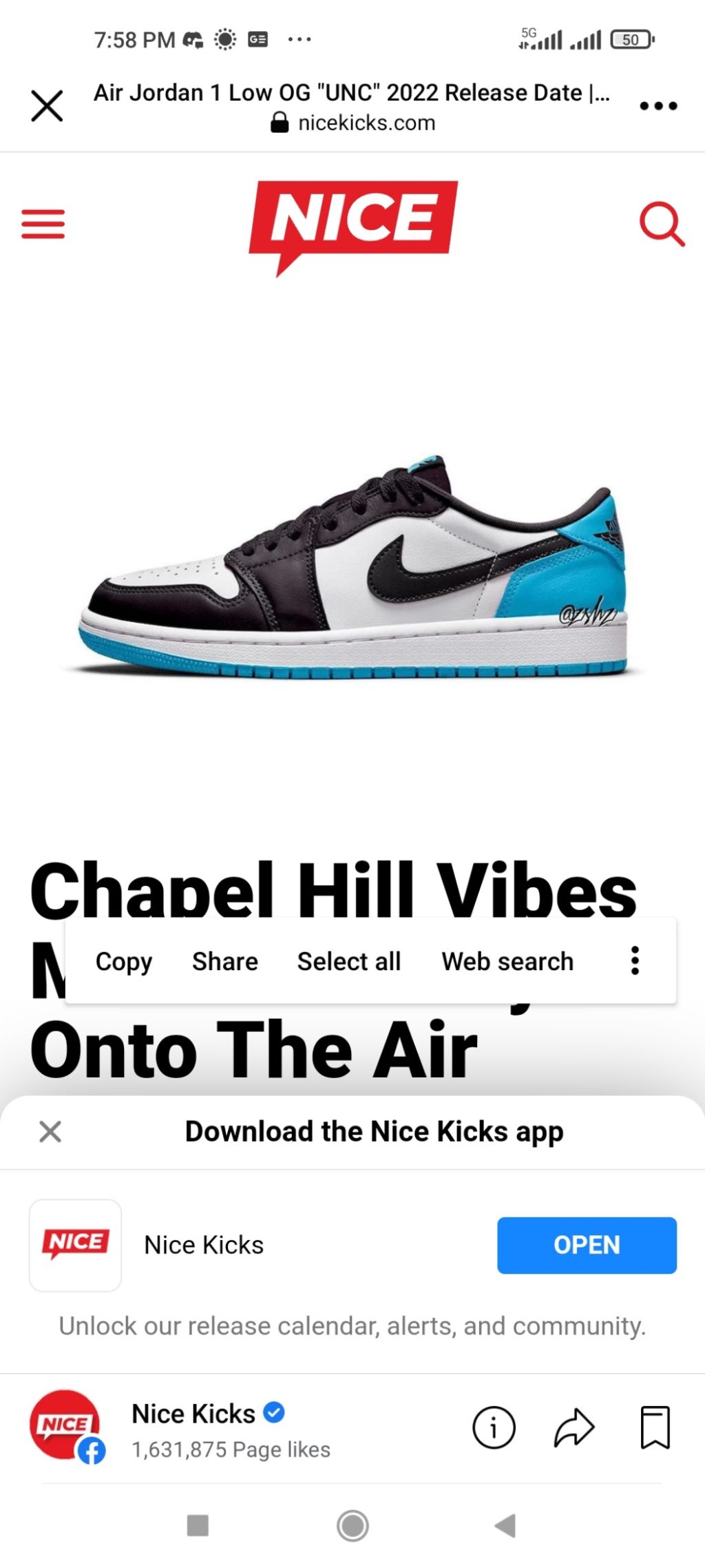The width and height of the screenshot is (705, 1568).
Task: Open the browser overflow menu
Action: click(658, 106)
